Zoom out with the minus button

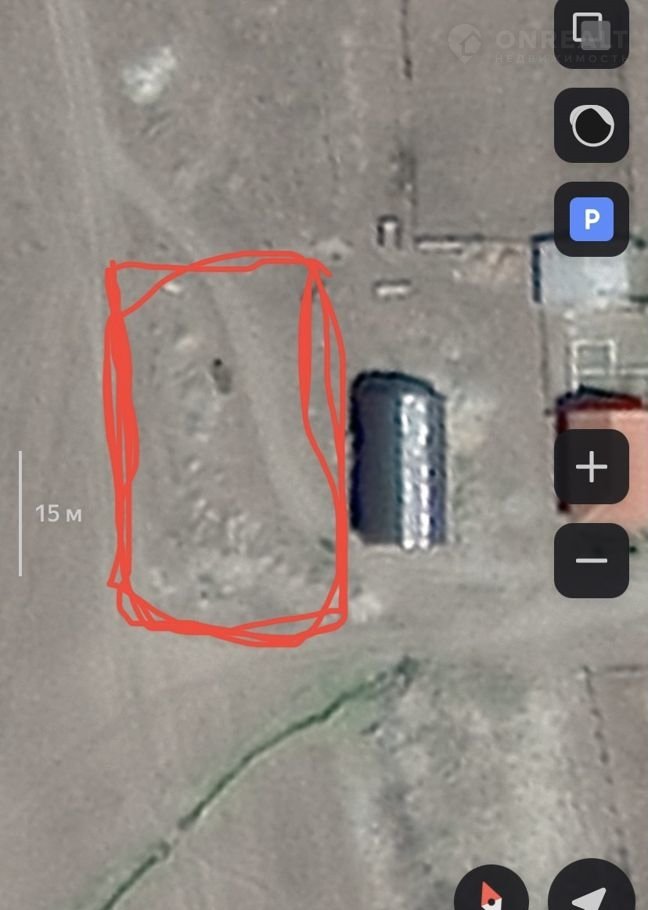[x=591, y=560]
